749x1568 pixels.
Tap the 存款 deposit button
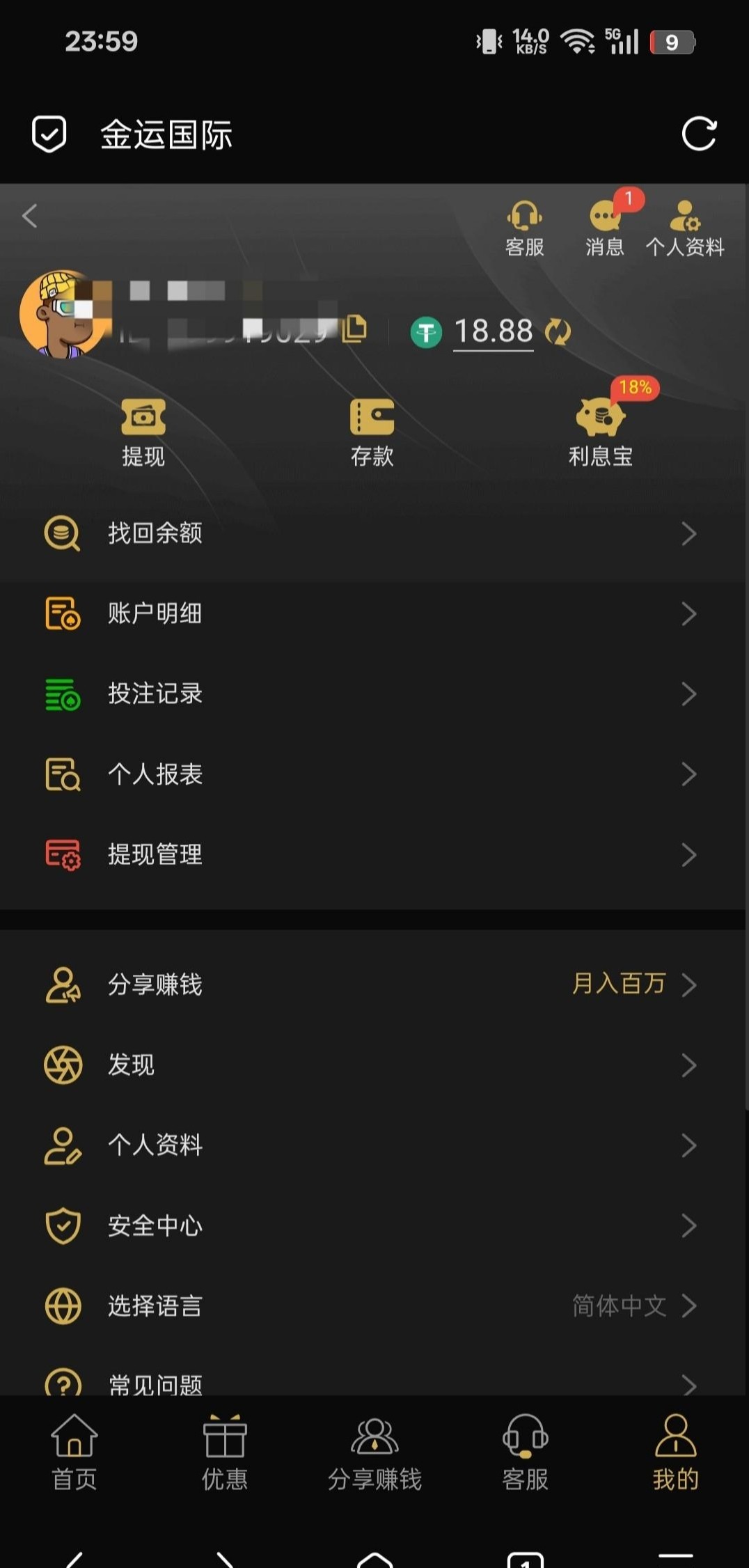pyautogui.click(x=372, y=433)
